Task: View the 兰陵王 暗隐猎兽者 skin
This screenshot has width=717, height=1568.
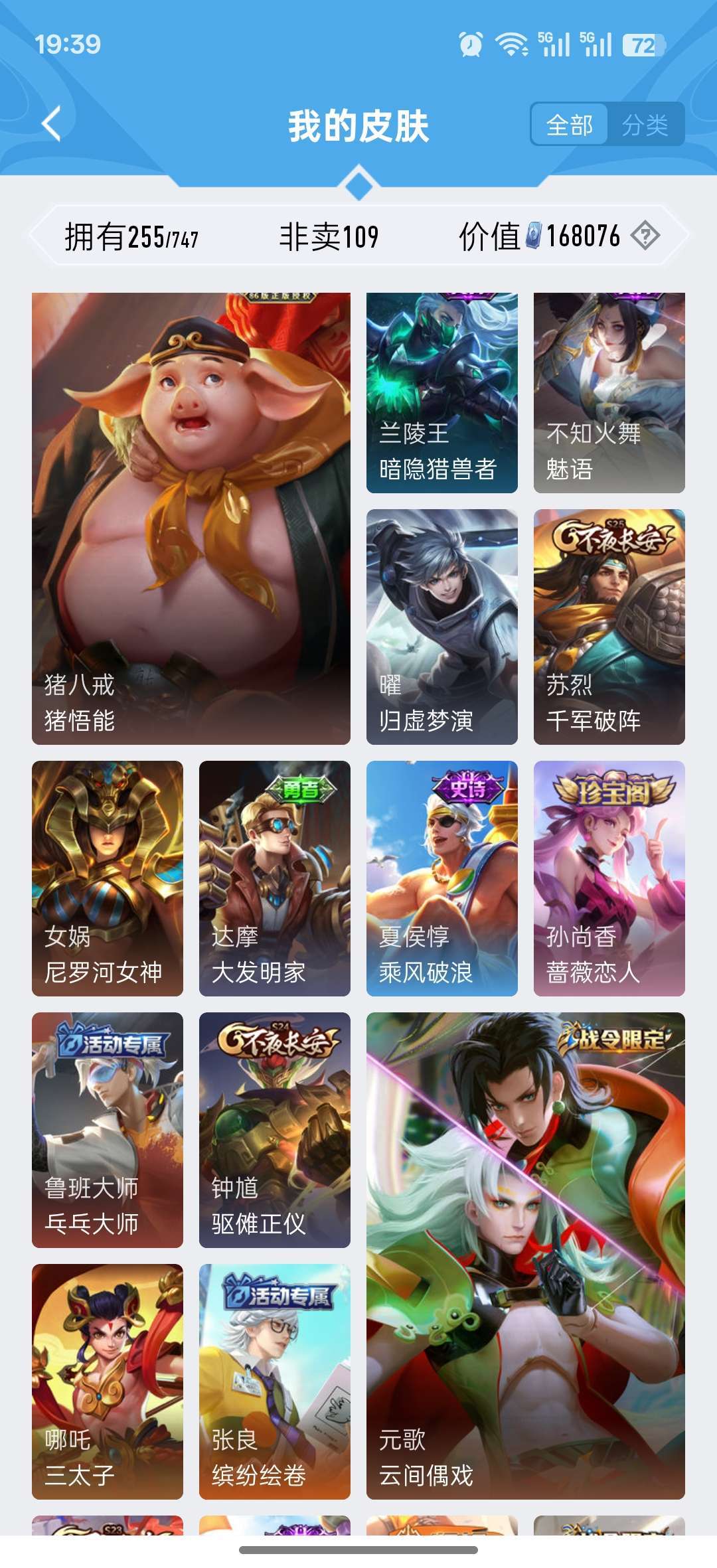Action: [x=439, y=392]
